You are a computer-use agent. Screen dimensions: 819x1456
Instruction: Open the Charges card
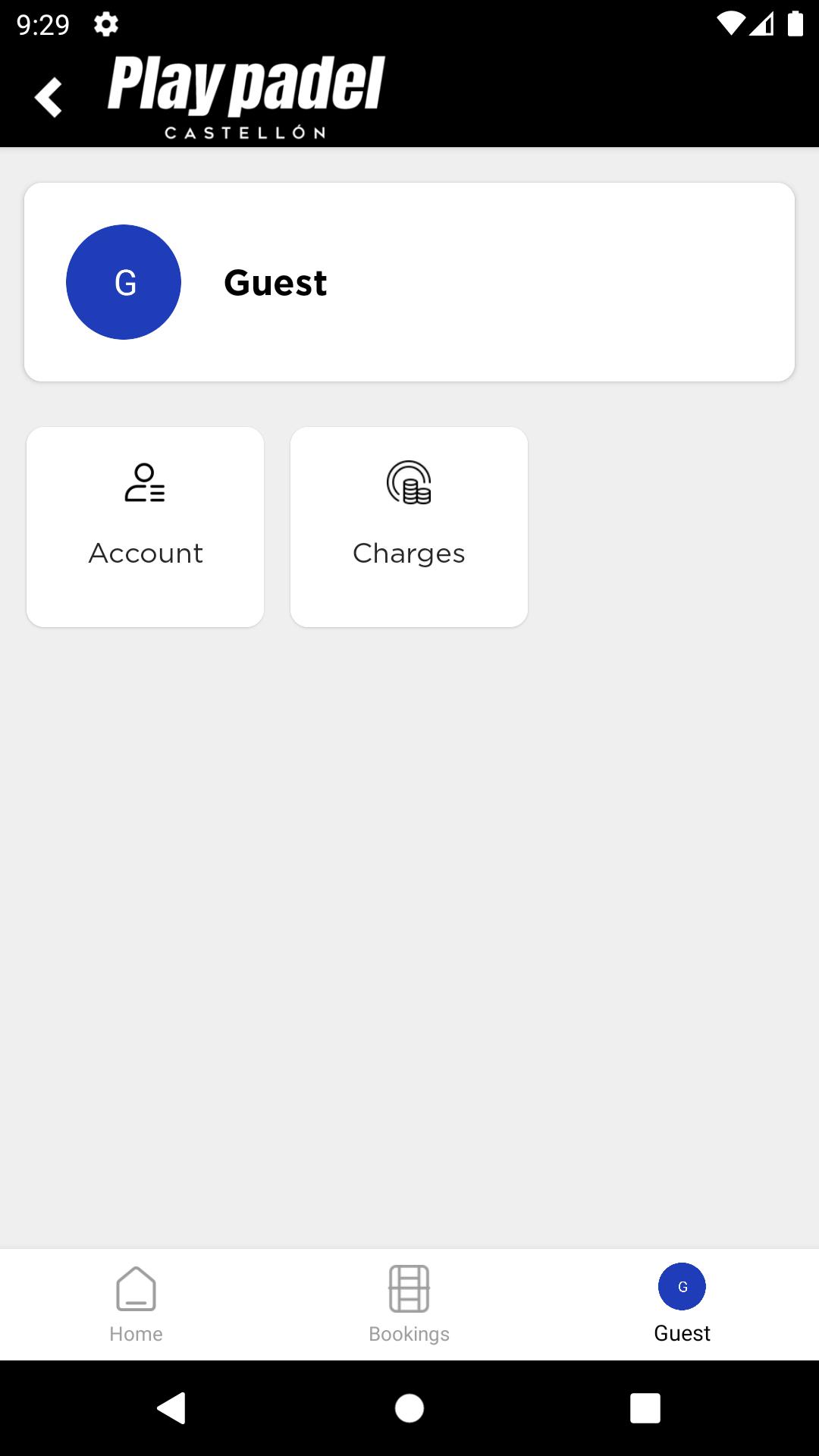coord(409,527)
